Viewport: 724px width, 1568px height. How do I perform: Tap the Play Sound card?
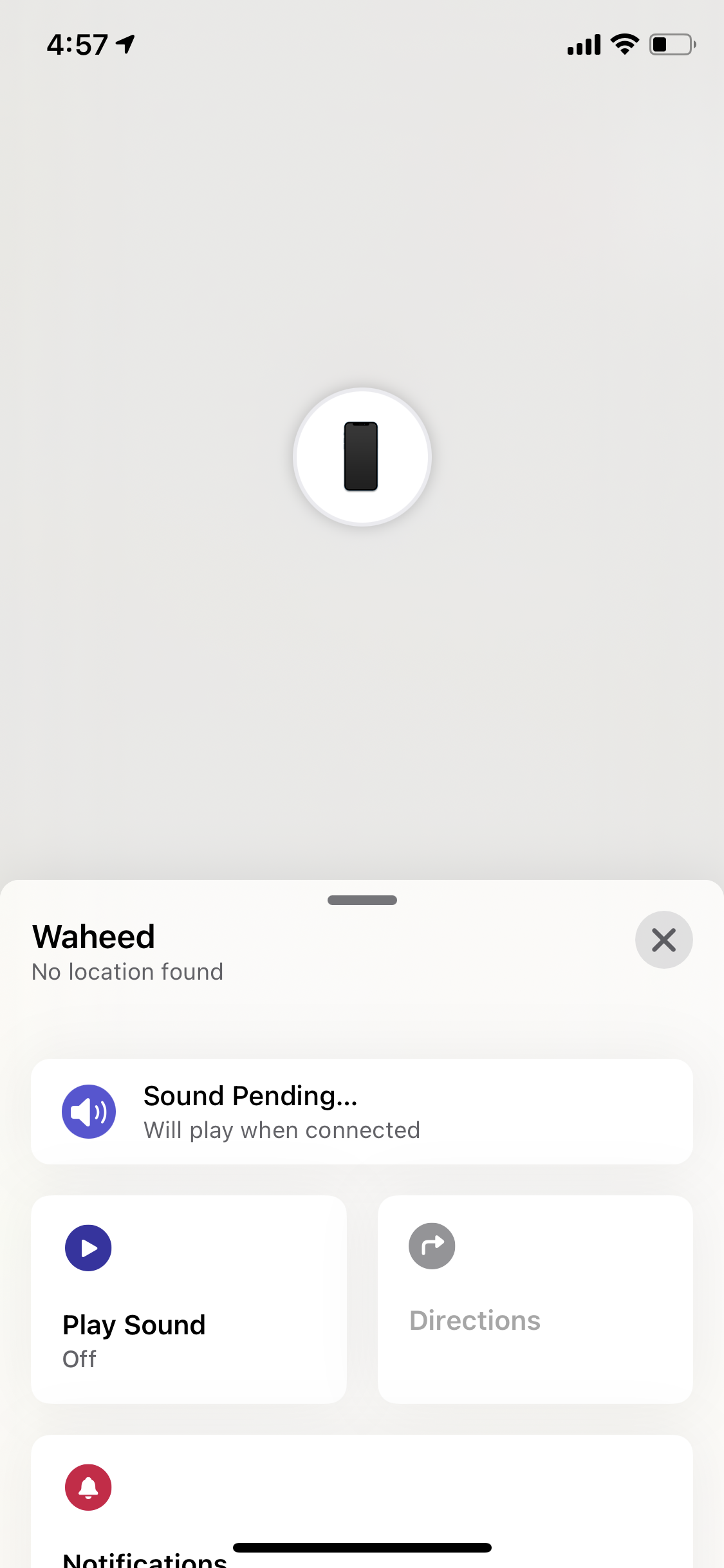[189, 1299]
